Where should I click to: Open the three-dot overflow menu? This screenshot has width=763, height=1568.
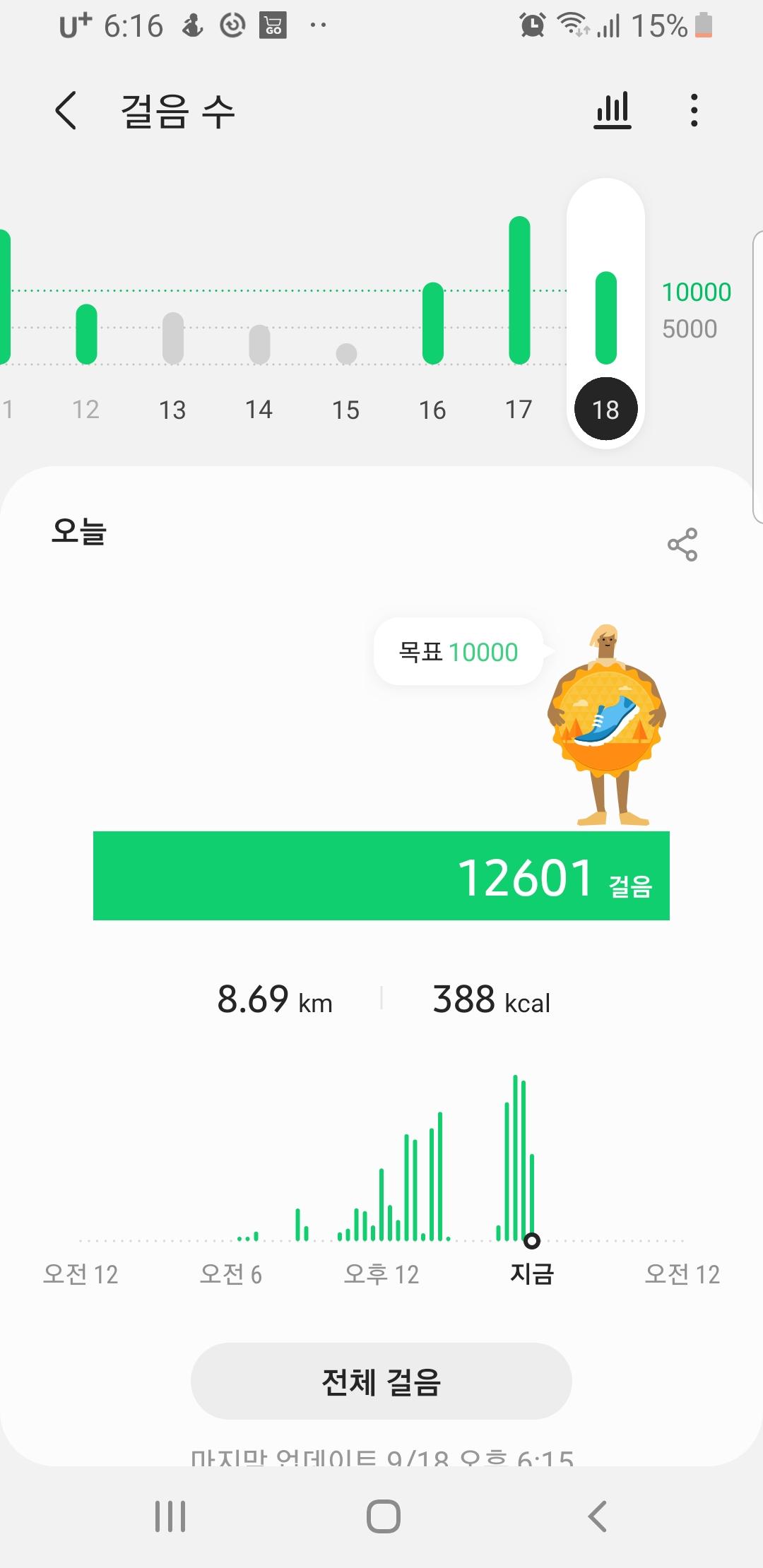point(694,111)
